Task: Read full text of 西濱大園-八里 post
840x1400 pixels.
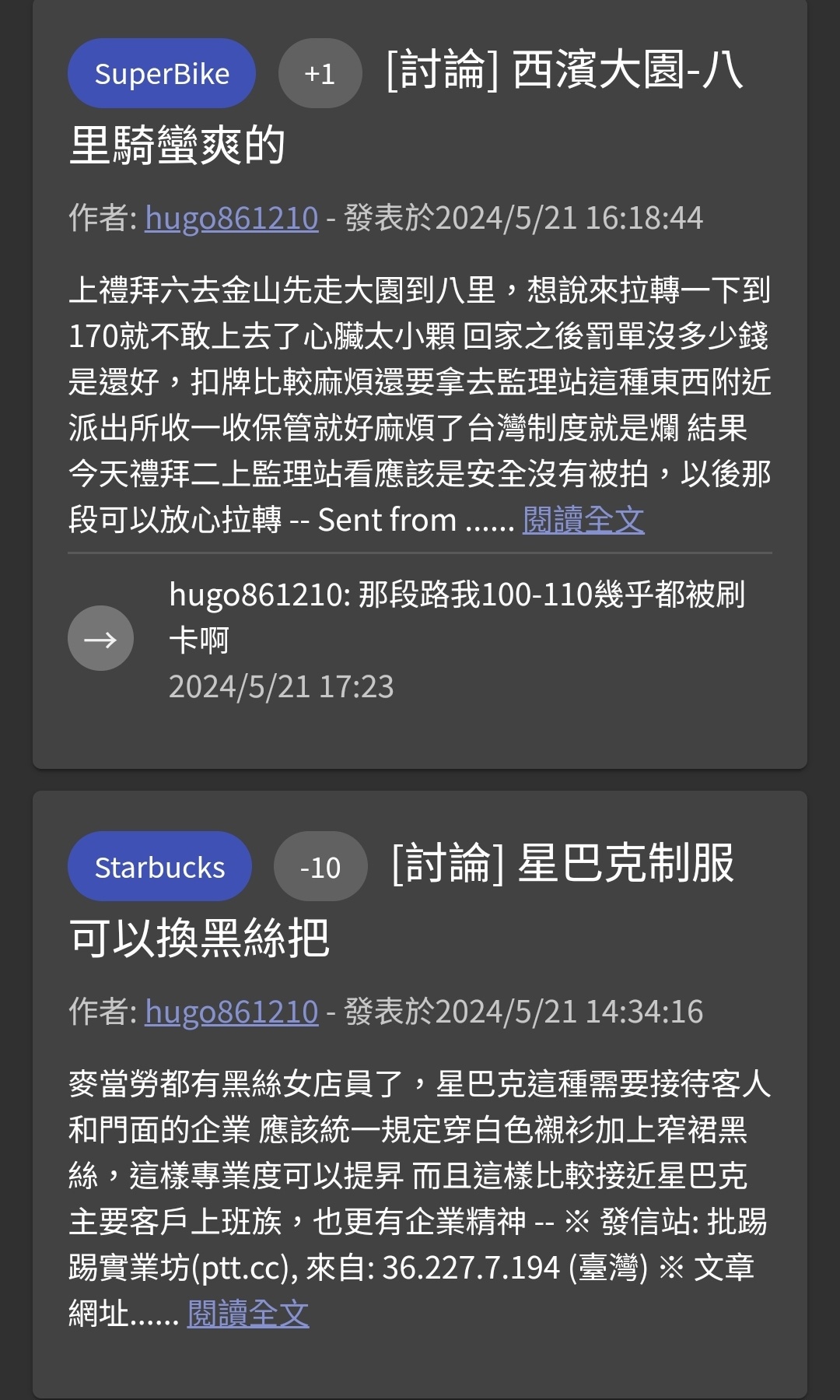Action: pos(583,520)
